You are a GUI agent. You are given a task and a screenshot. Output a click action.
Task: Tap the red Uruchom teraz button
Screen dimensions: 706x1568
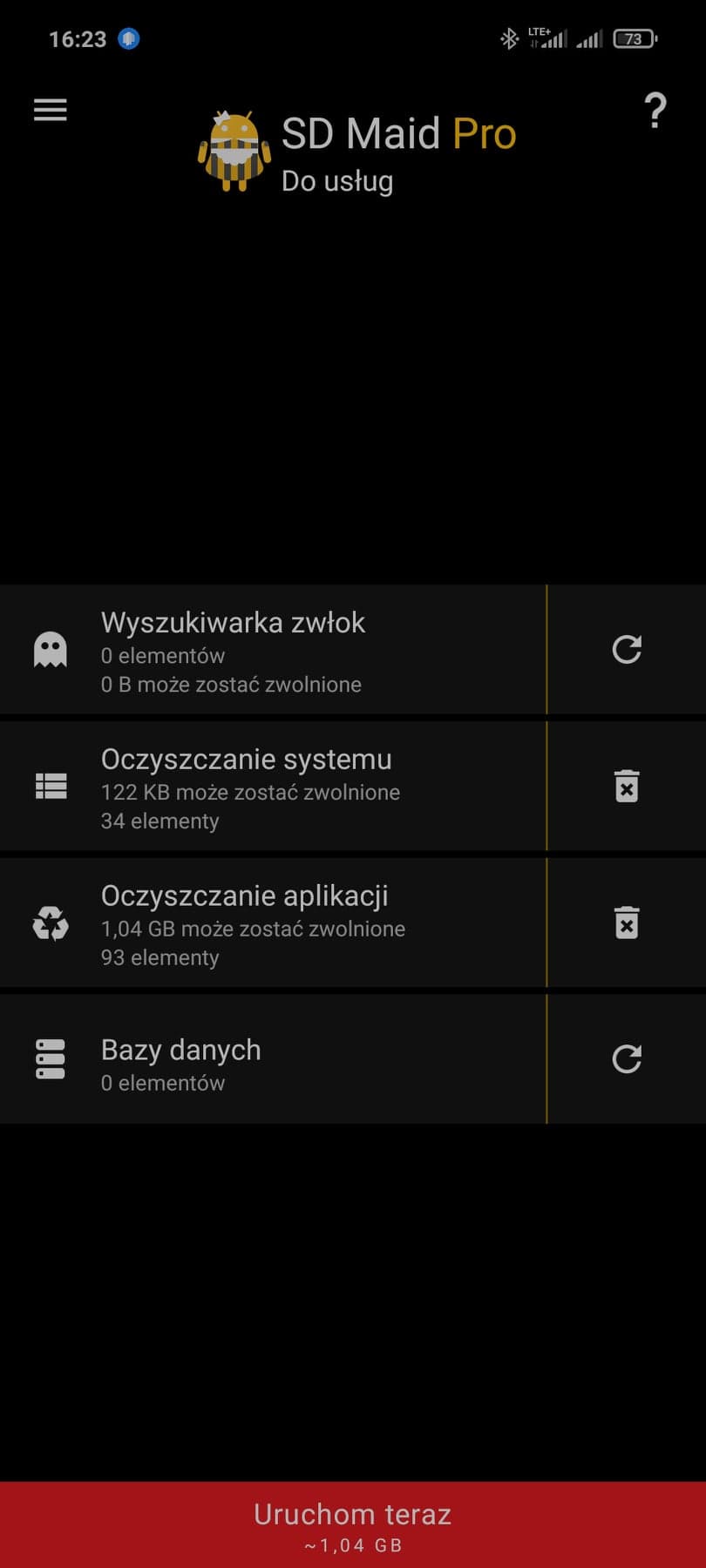click(x=353, y=1524)
